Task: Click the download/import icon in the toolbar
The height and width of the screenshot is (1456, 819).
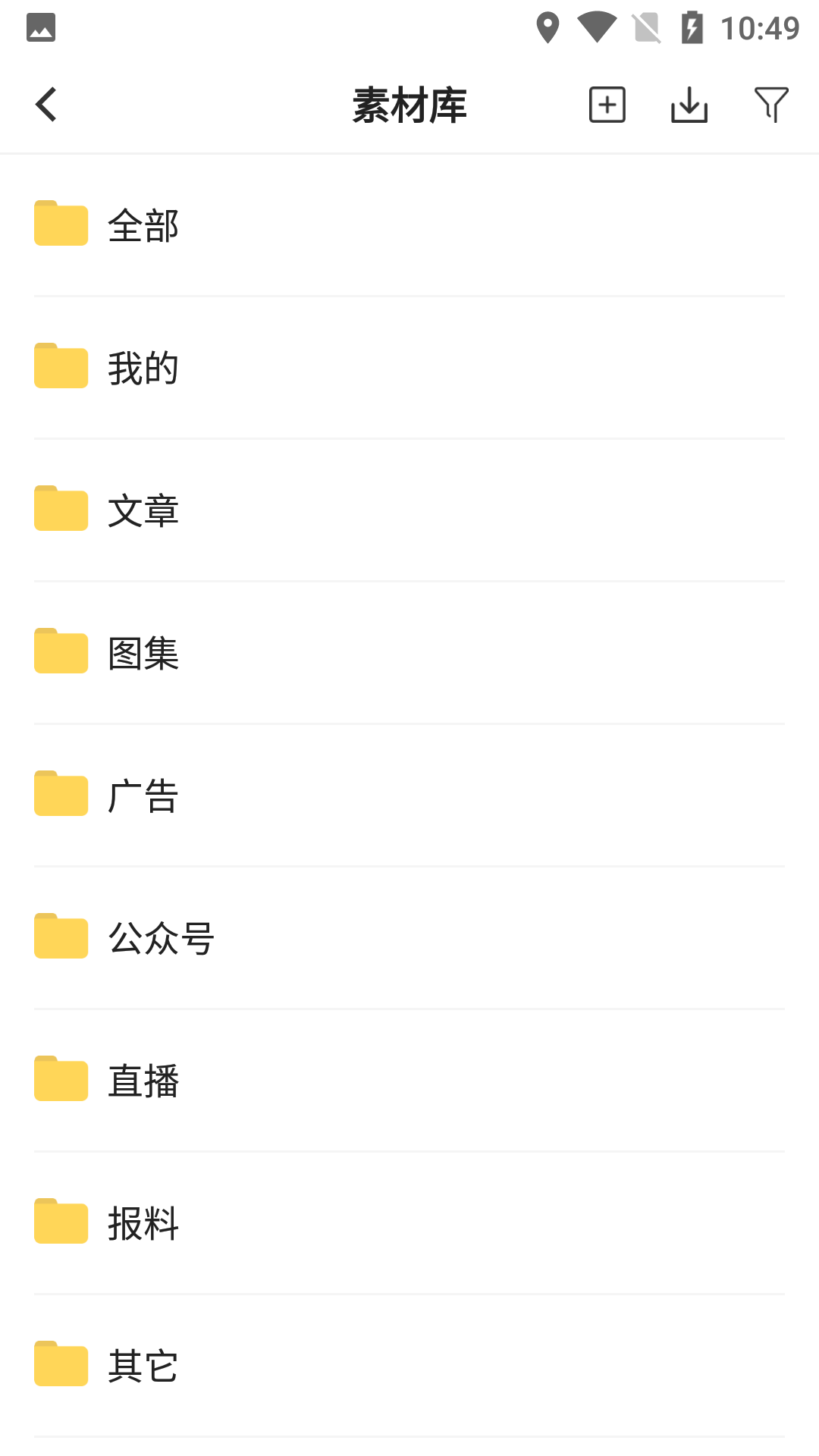Action: [x=689, y=105]
